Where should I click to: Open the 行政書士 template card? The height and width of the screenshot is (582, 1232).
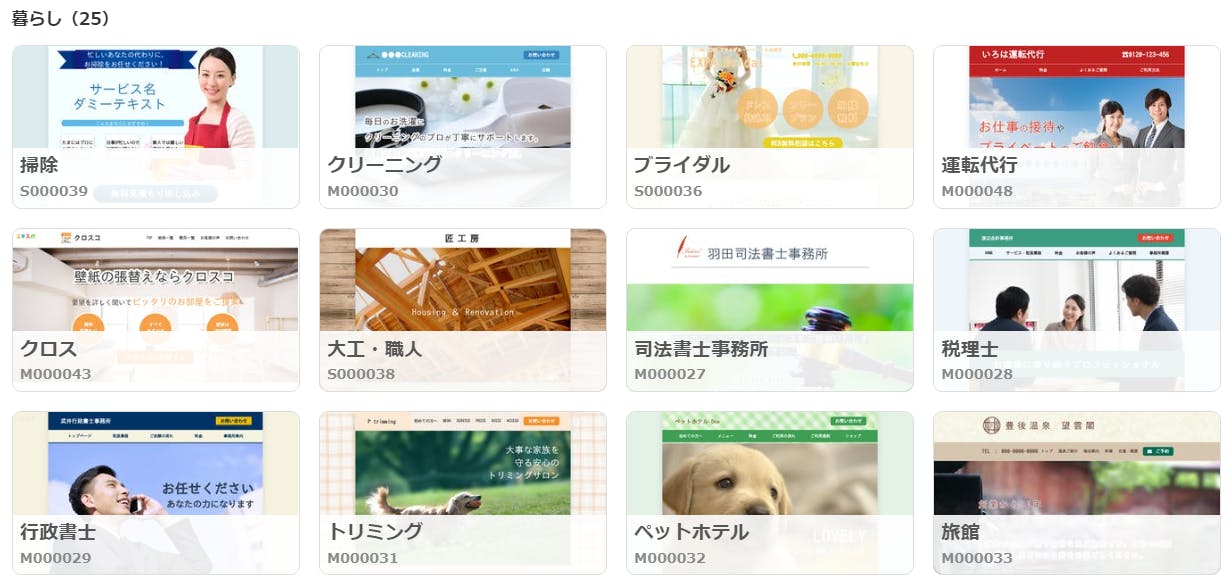[155, 493]
